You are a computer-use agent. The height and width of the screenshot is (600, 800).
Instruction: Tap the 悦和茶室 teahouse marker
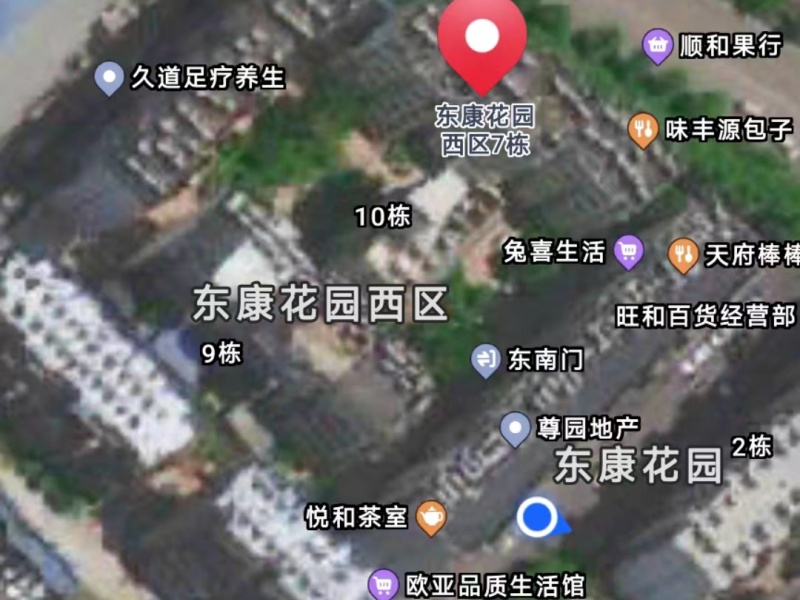431,517
